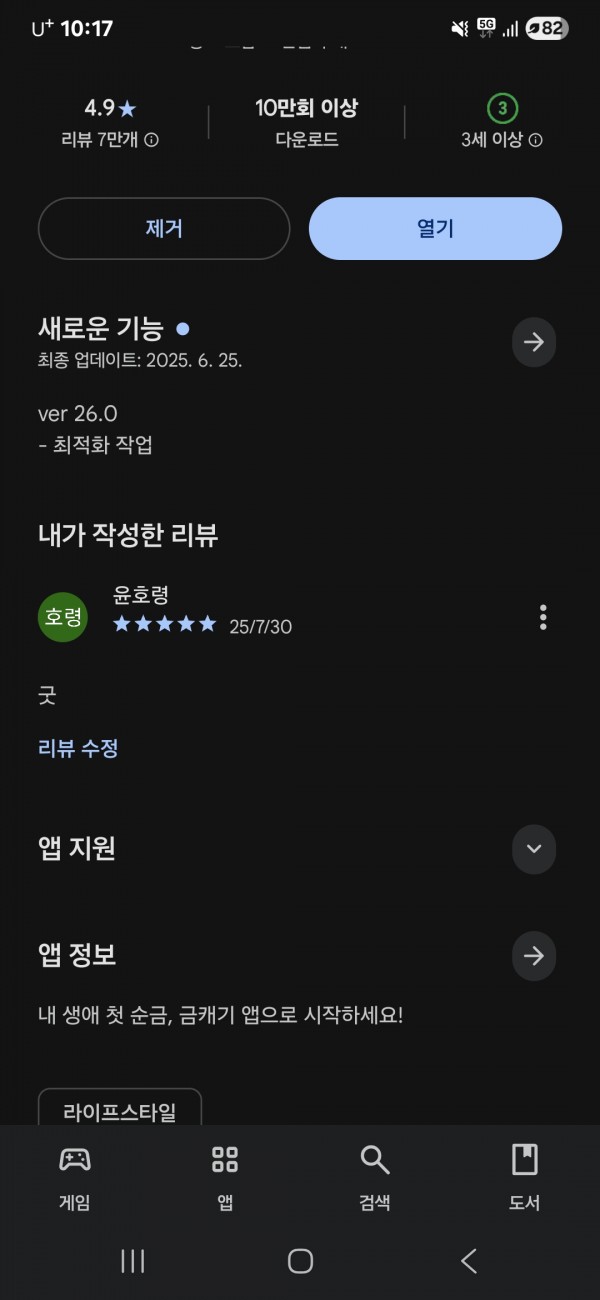Tap the 리뷰 수정 link
Viewport: 600px width, 1300px height.
click(78, 748)
